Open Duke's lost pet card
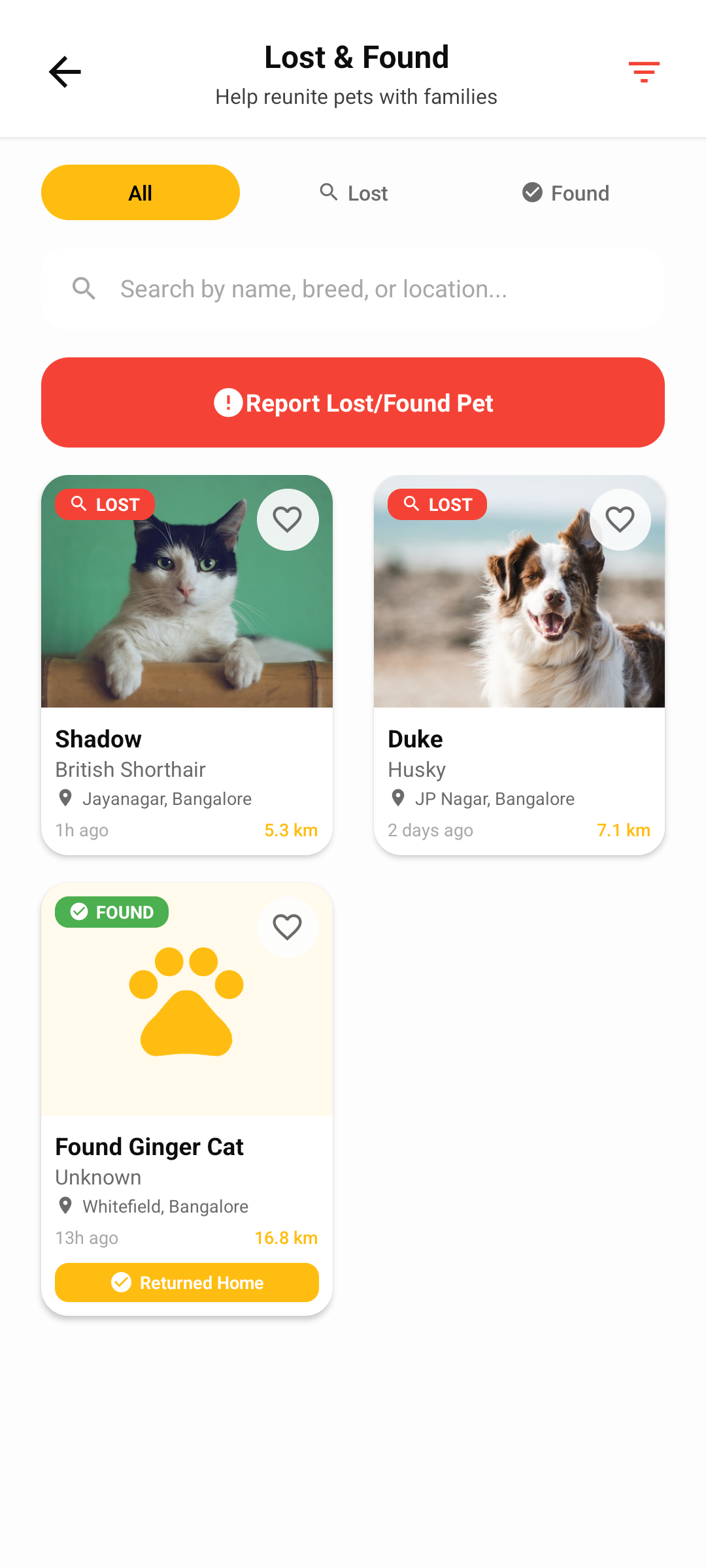706x1568 pixels. (x=519, y=751)
